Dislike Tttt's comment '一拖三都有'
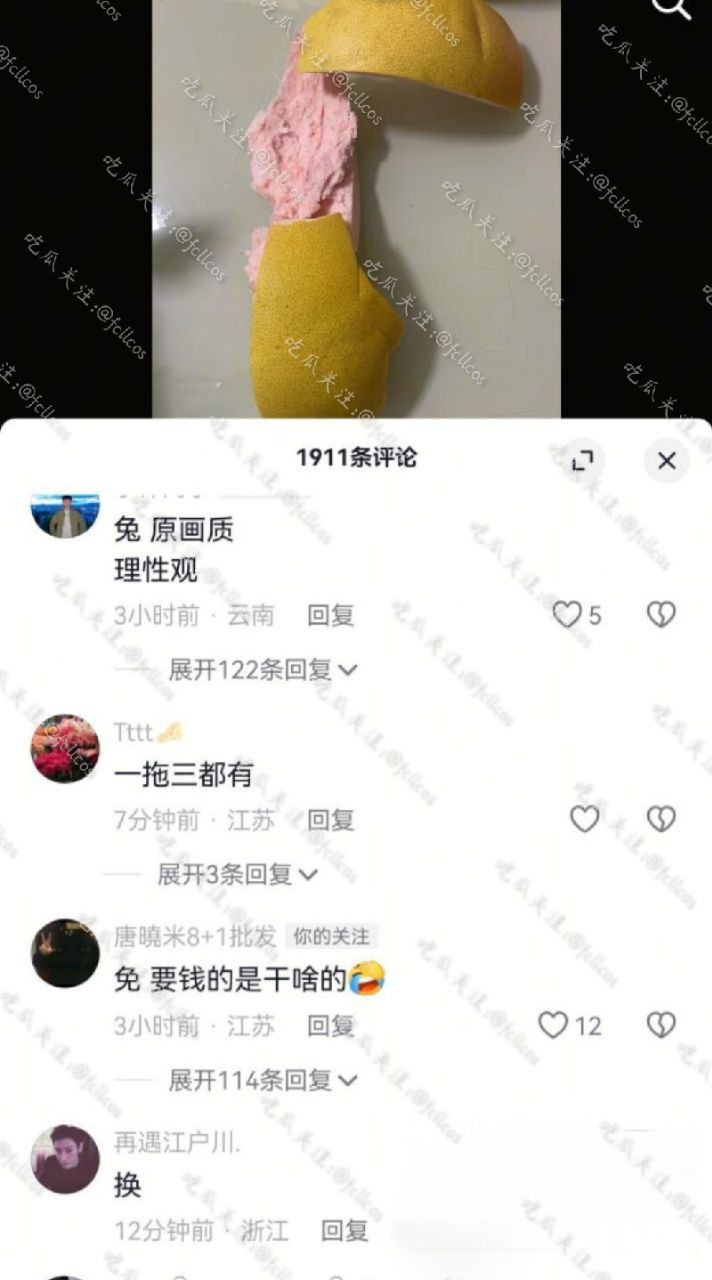This screenshot has width=712, height=1280. coord(661,820)
